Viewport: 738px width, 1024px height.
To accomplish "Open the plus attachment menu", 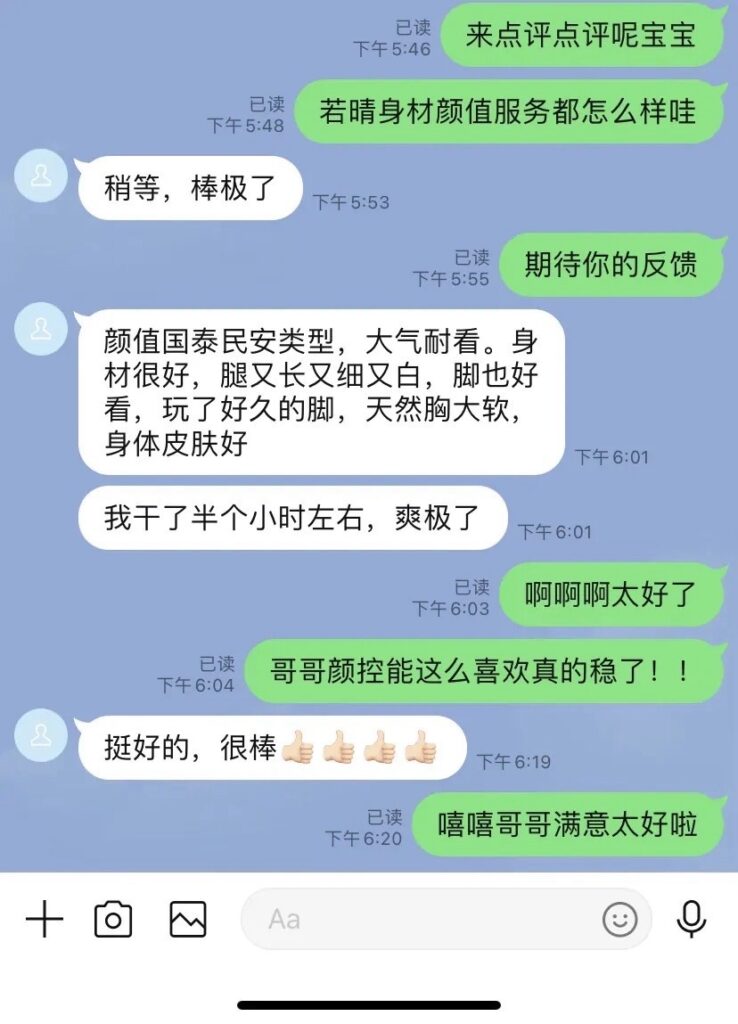I will tap(44, 918).
